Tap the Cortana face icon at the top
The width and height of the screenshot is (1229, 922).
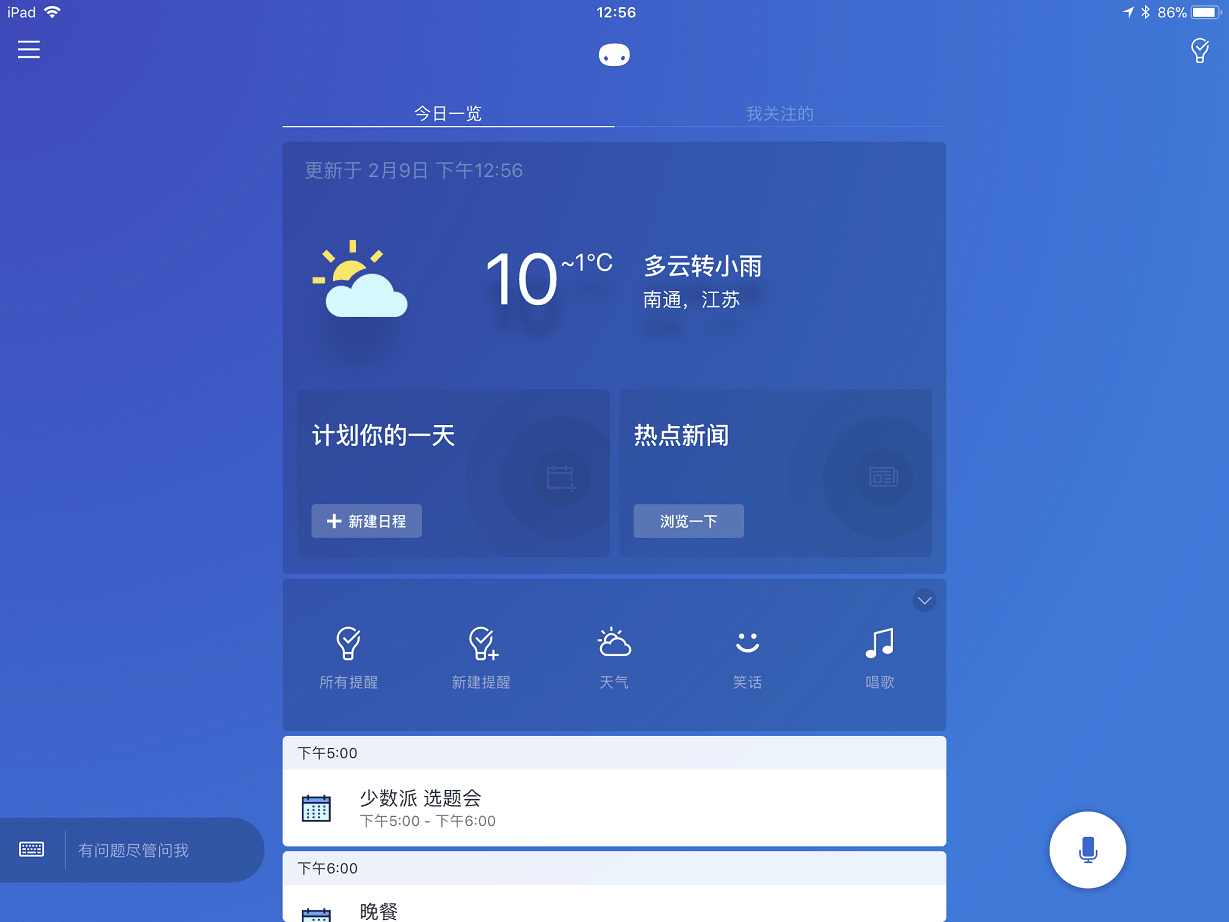pos(614,55)
